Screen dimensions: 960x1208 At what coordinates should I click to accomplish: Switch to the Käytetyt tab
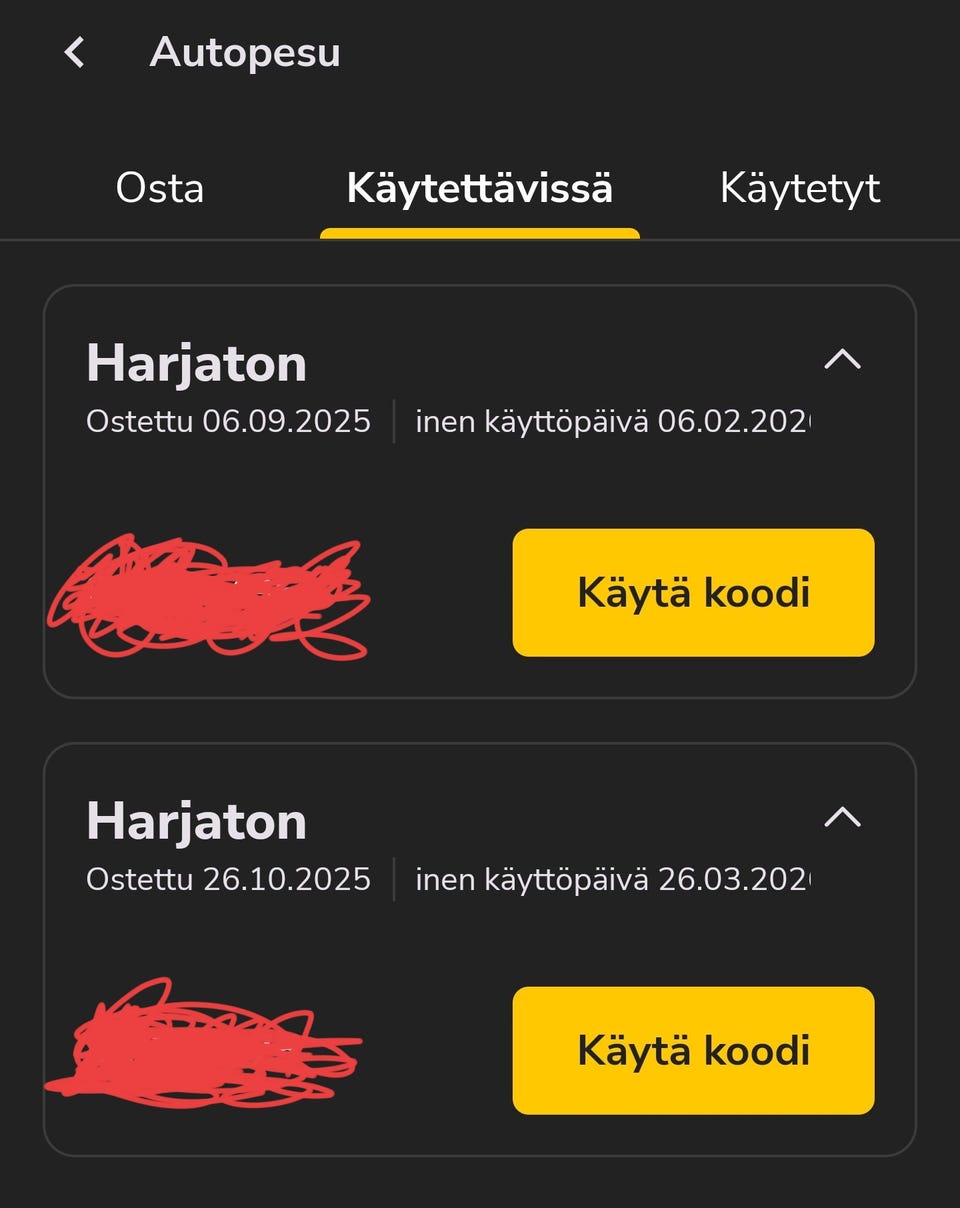pos(800,188)
